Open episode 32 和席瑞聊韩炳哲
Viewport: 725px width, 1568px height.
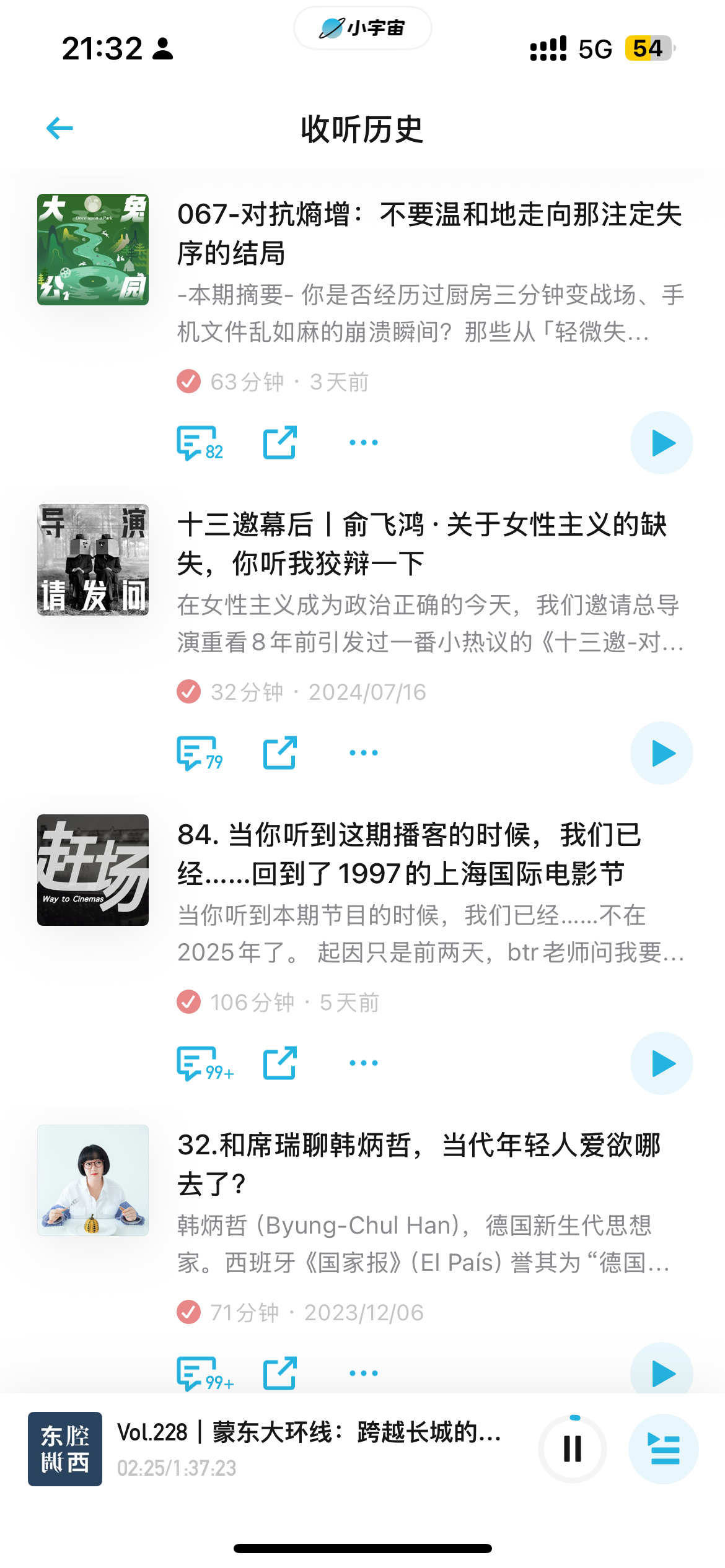[x=419, y=1164]
